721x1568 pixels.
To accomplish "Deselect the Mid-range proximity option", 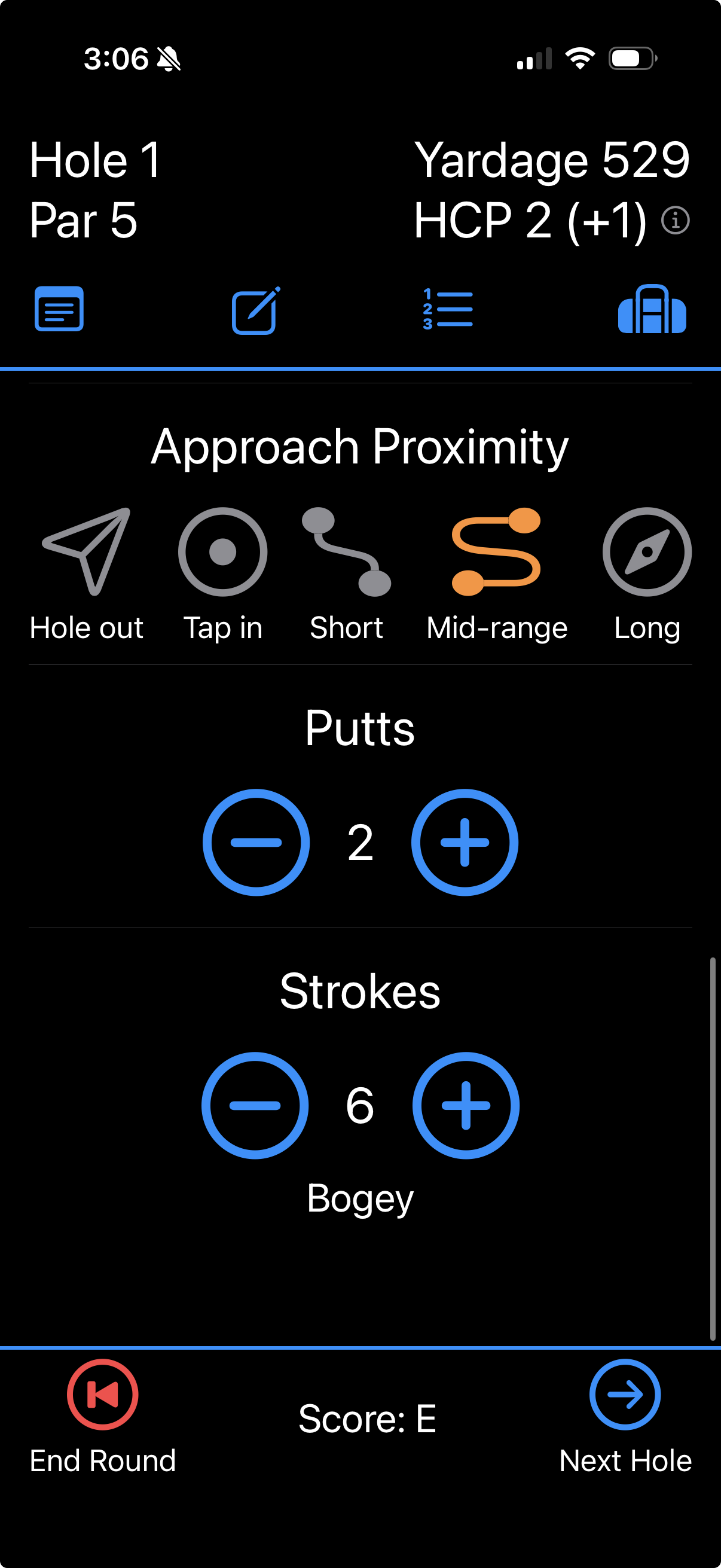I will point(495,551).
